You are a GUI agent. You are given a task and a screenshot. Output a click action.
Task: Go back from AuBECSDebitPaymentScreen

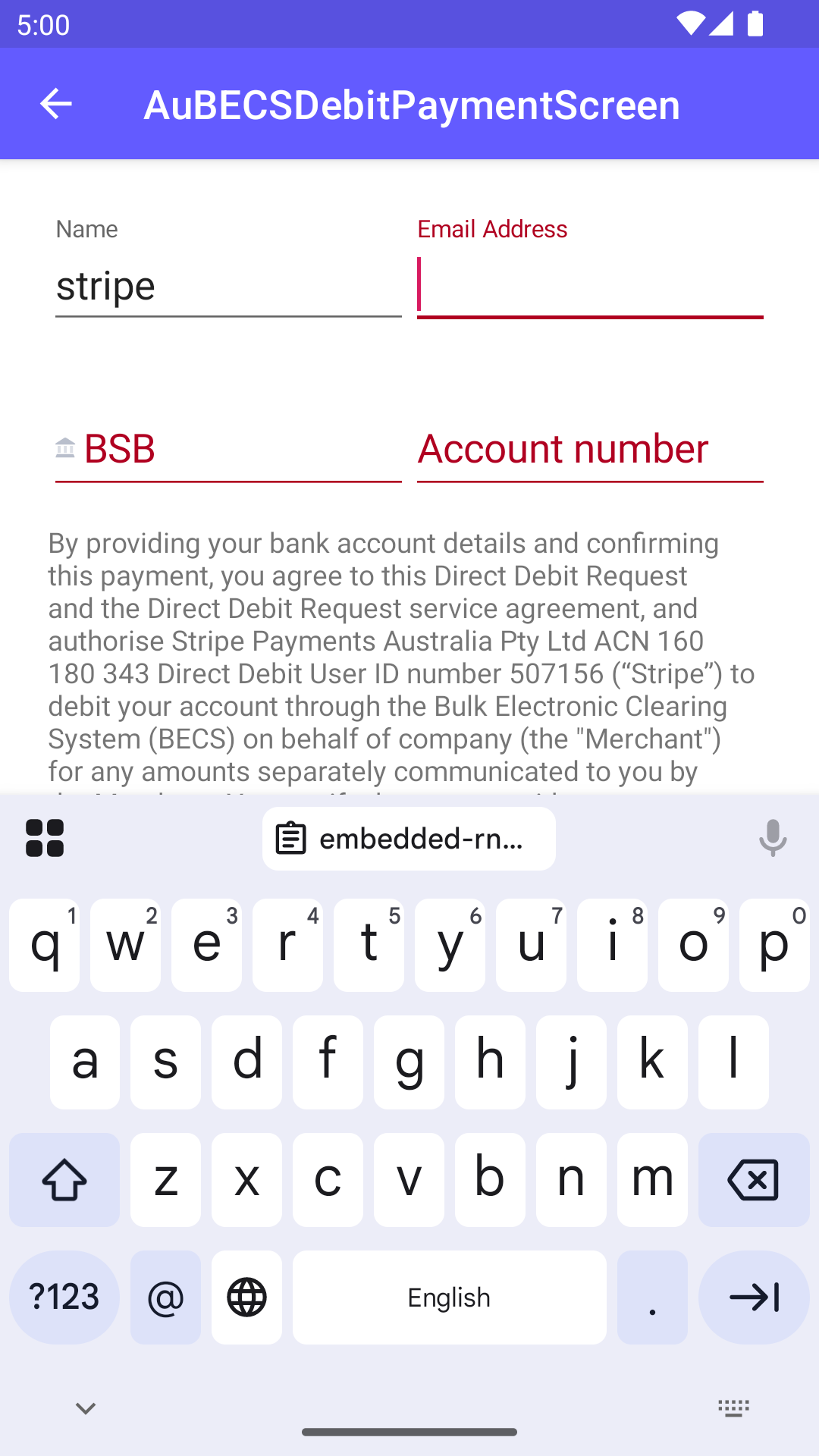tap(55, 104)
